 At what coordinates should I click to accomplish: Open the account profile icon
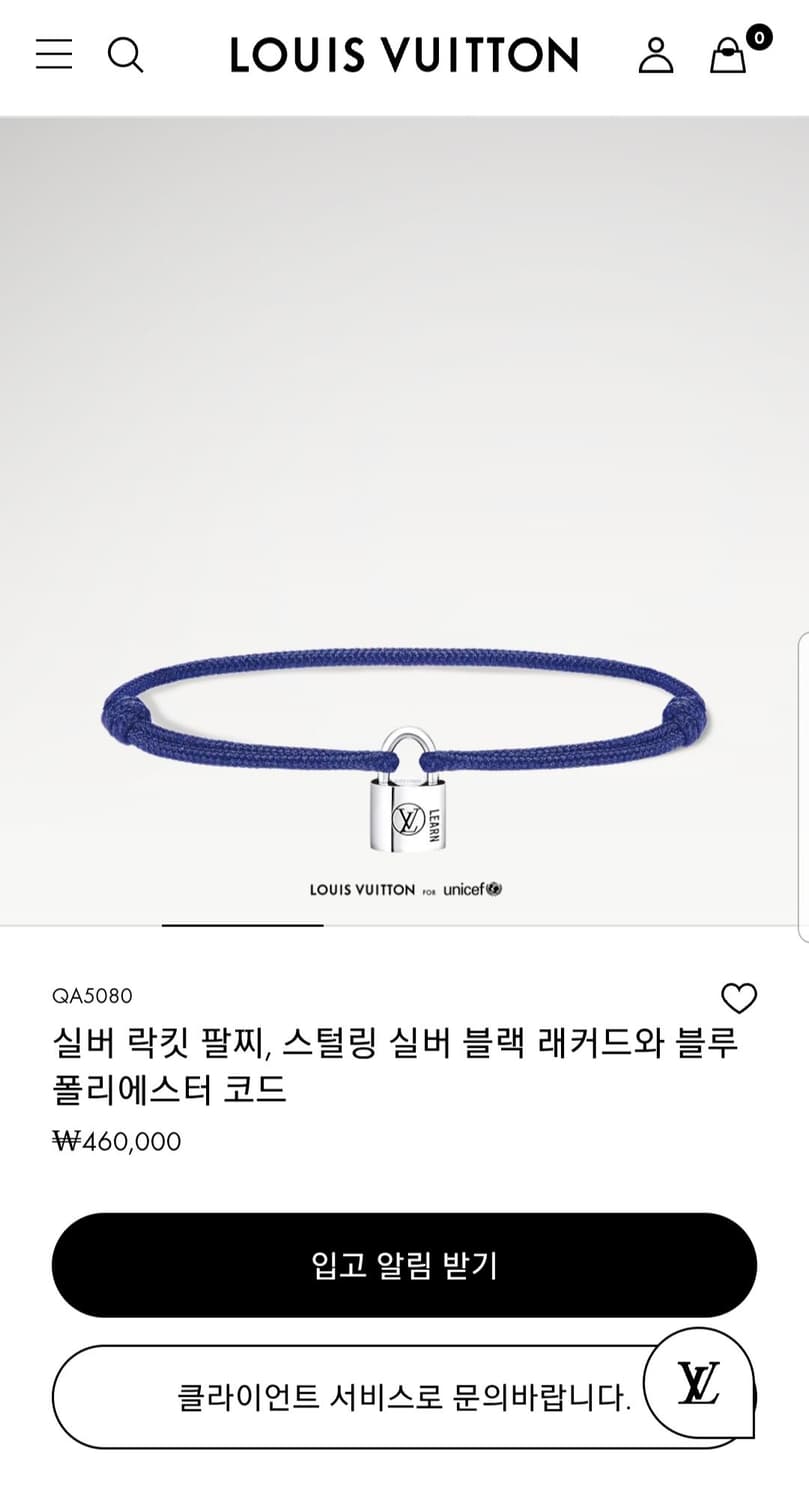(x=656, y=55)
